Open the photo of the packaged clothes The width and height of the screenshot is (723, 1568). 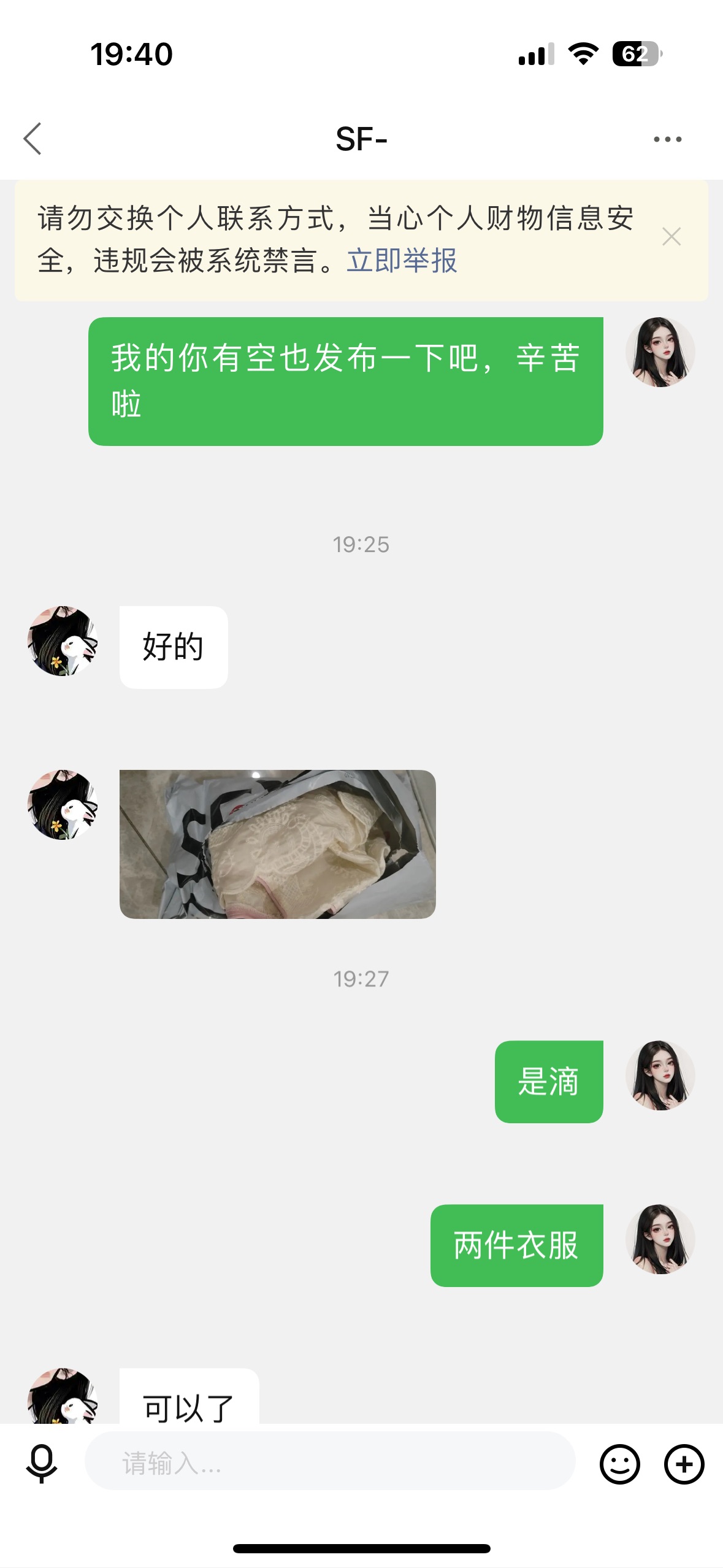[x=277, y=844]
